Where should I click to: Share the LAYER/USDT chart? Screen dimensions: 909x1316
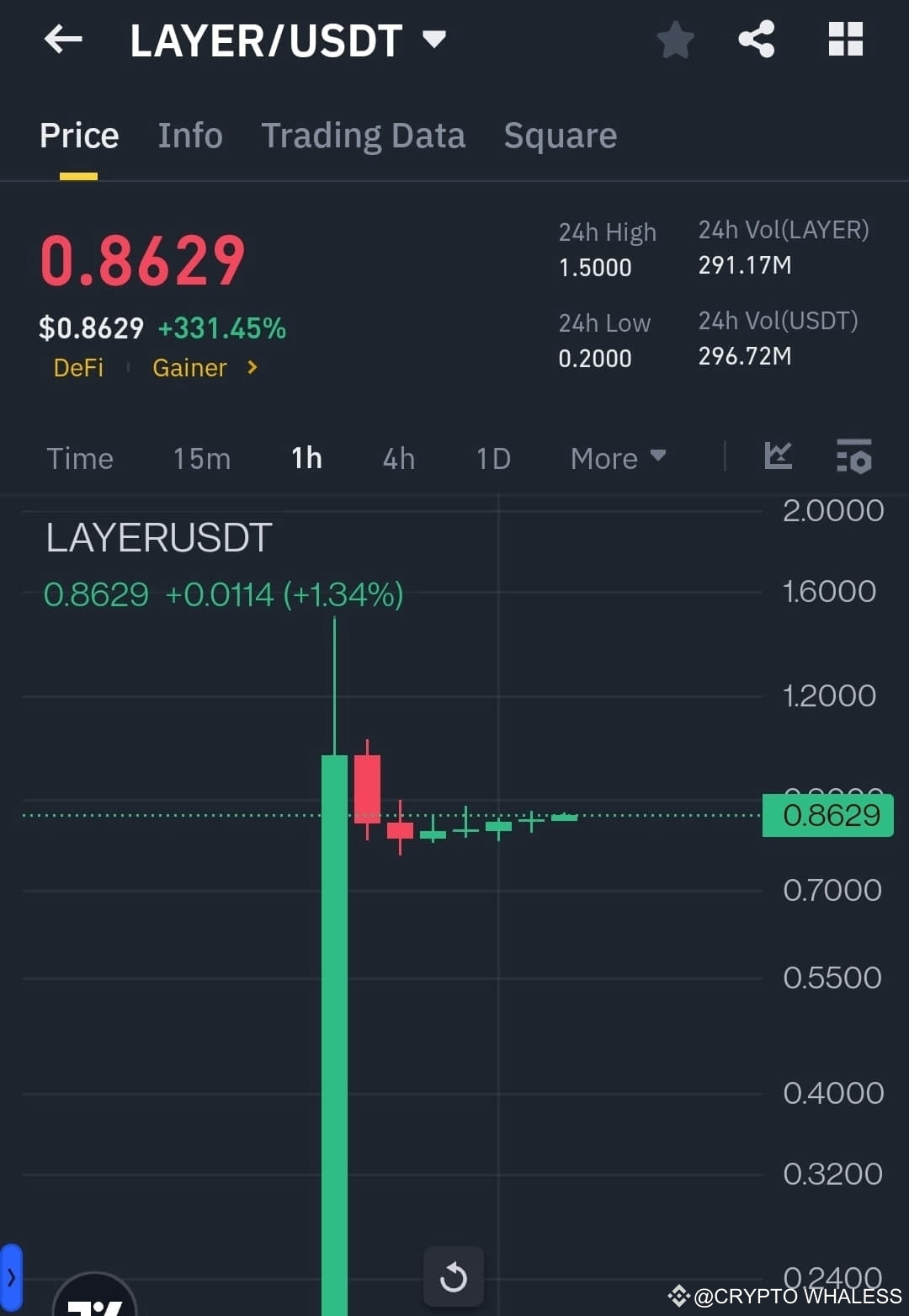click(x=756, y=39)
